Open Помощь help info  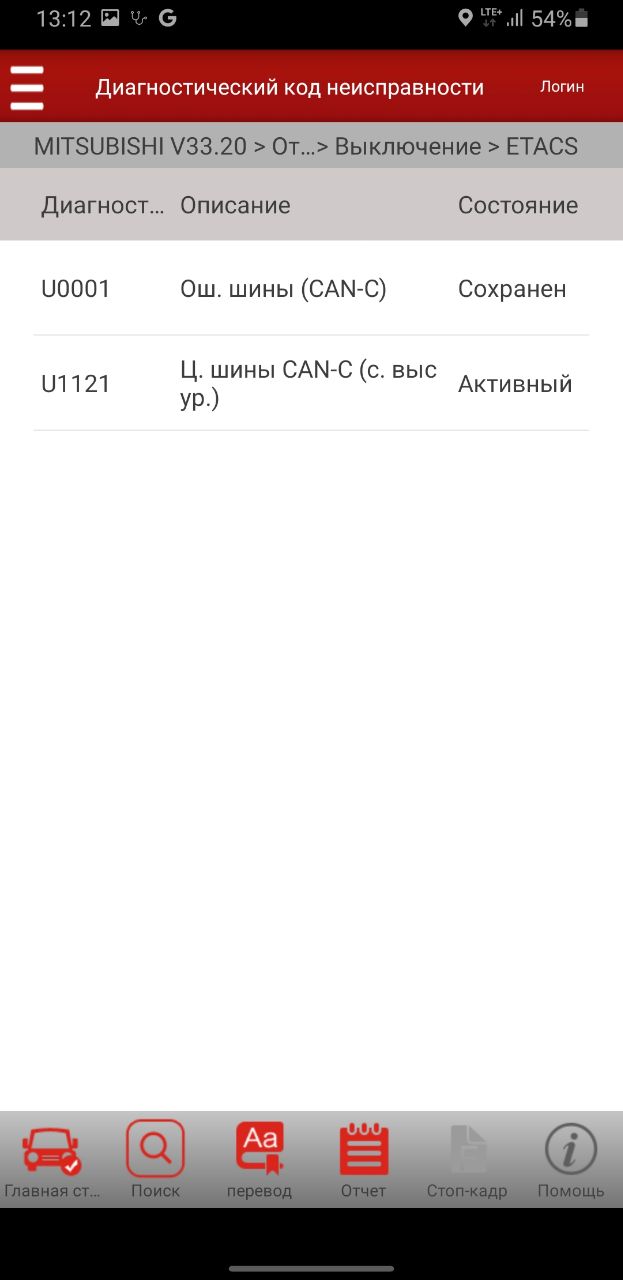pyautogui.click(x=571, y=1161)
